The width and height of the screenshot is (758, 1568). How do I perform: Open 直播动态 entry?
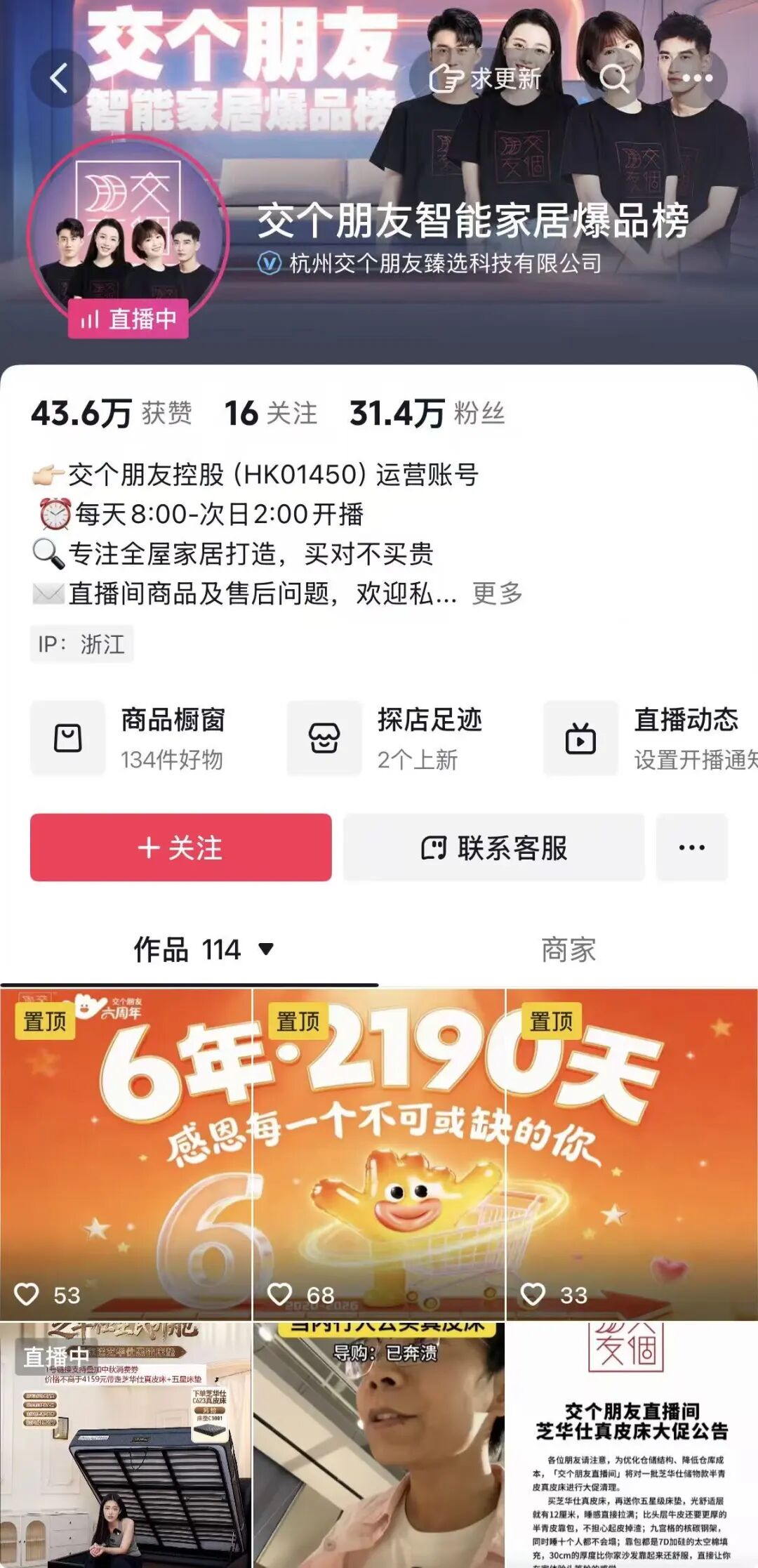coord(651,739)
